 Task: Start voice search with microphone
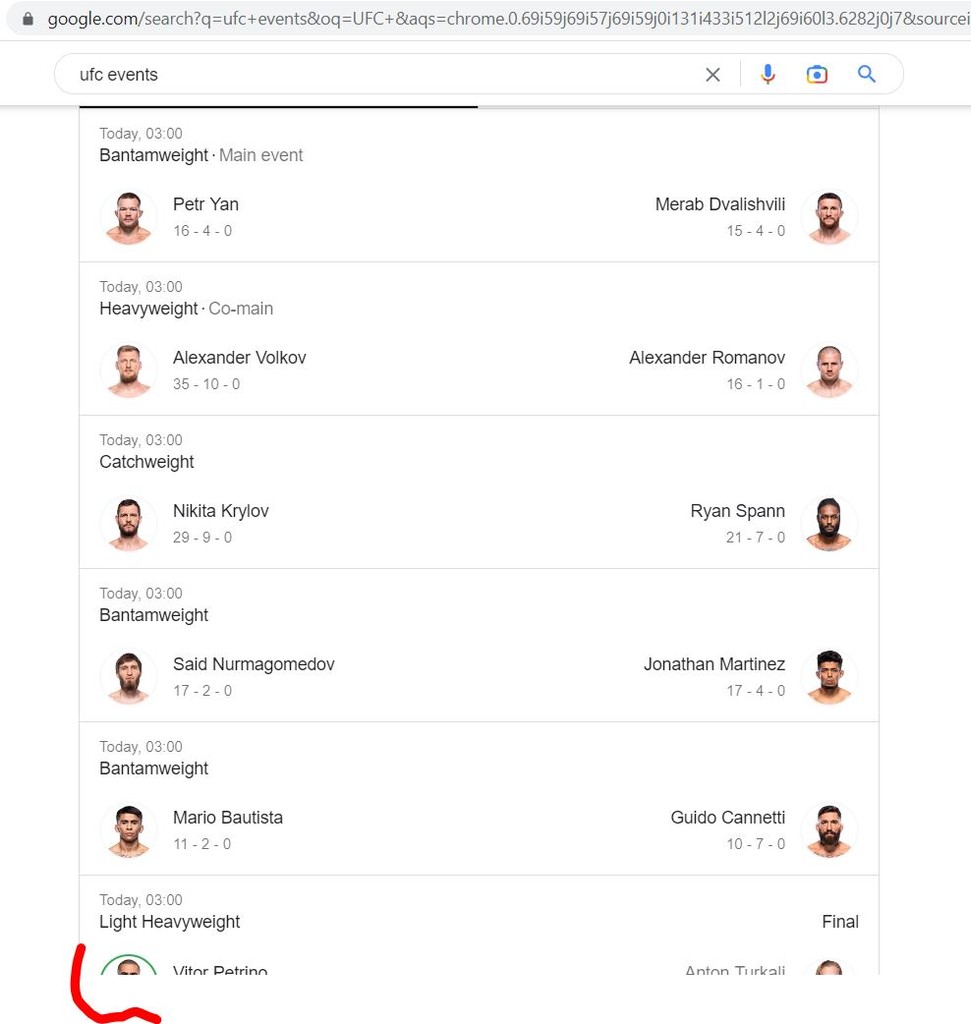[x=768, y=75]
